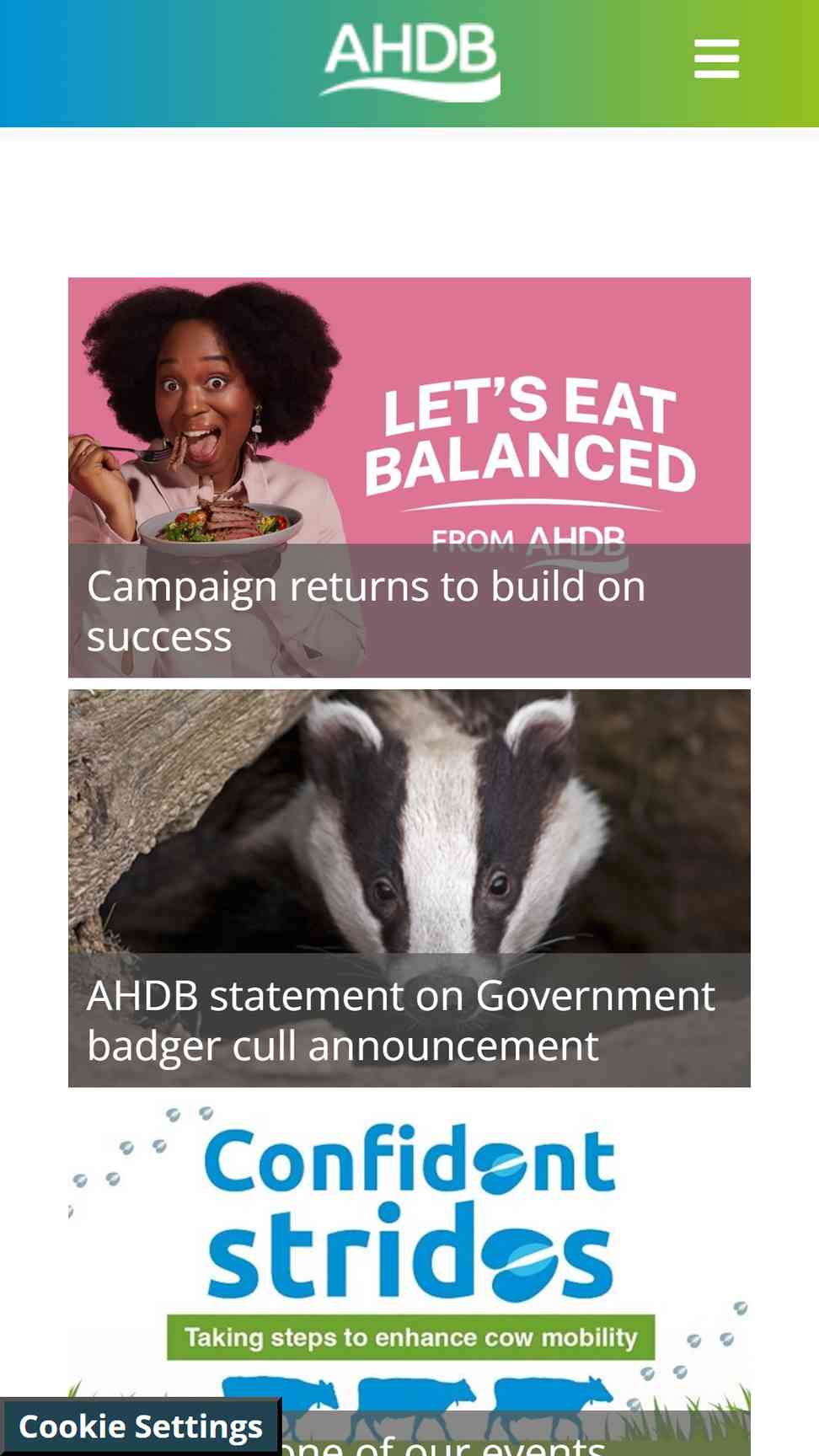The image size is (819, 1456).
Task: Open Cookie Settings
Action: [140, 1427]
